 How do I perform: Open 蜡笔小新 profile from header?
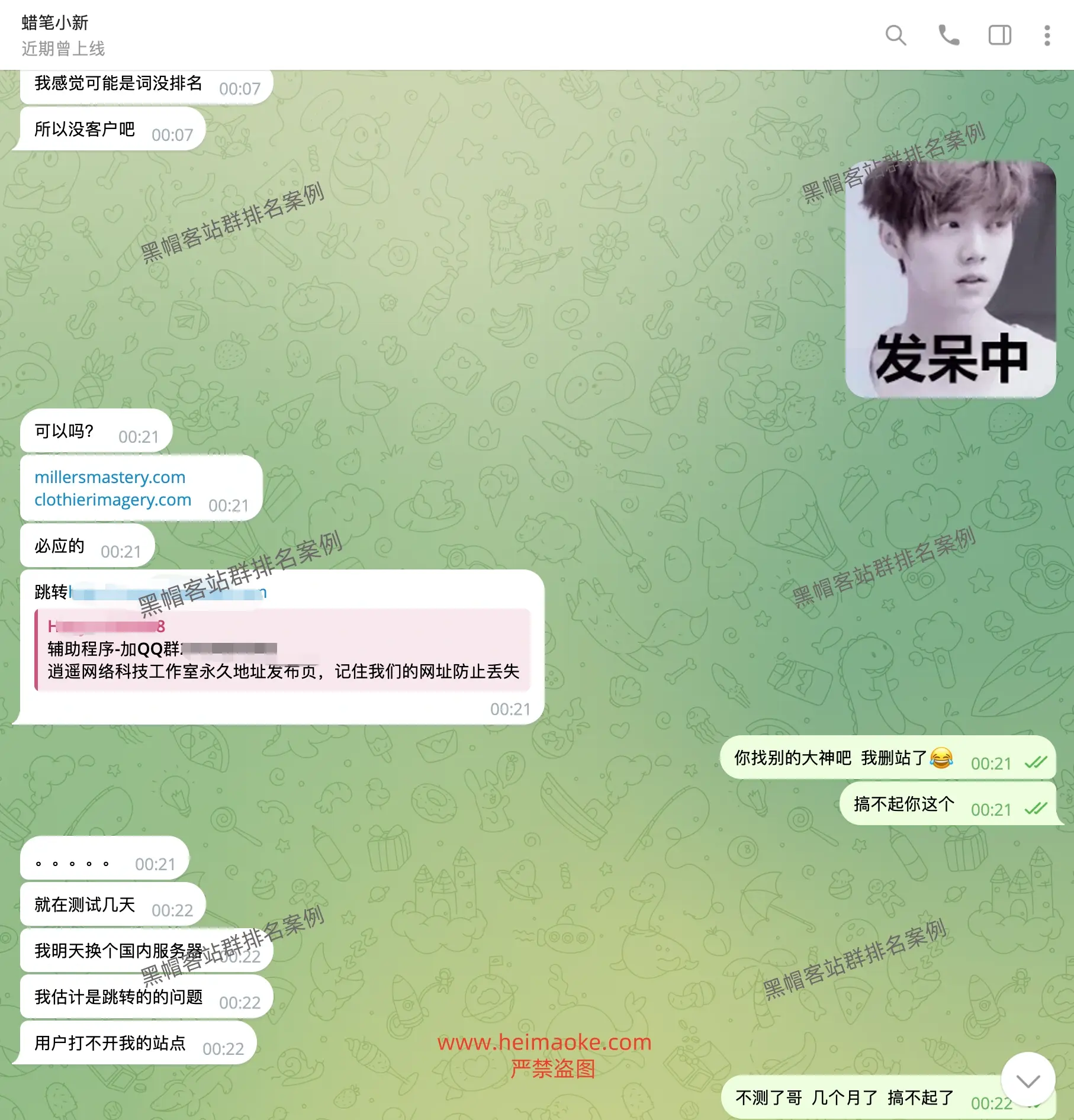click(55, 23)
